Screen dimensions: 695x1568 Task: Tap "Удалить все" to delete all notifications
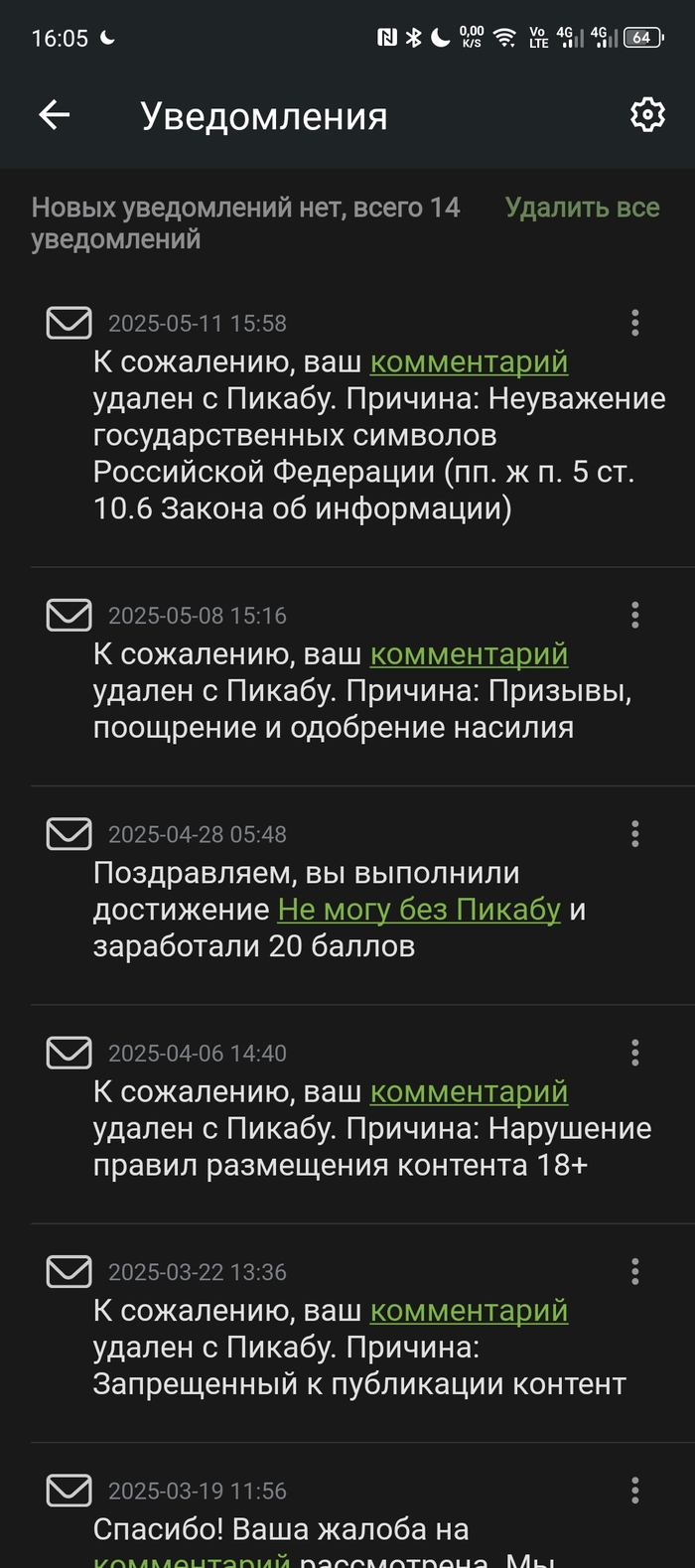click(582, 208)
